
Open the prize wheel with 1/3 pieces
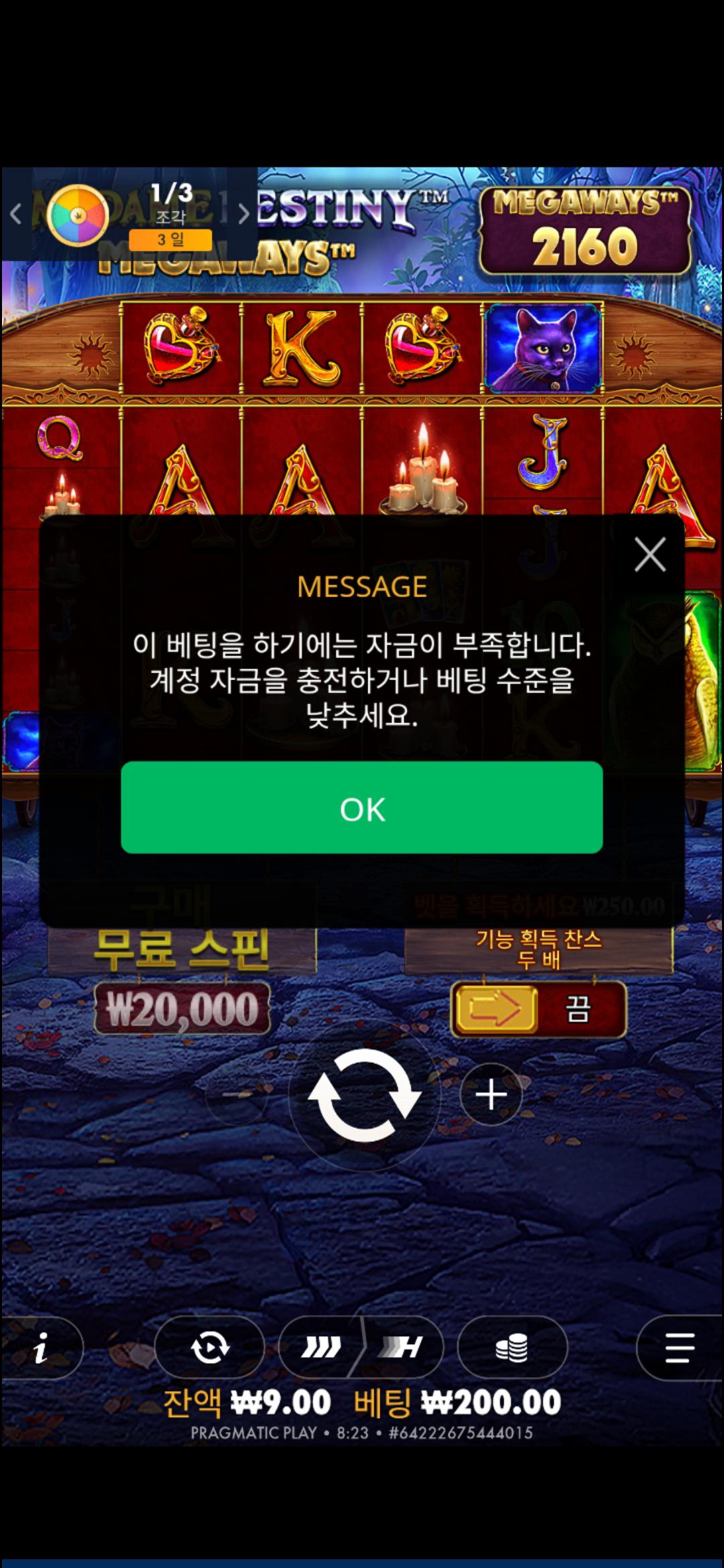coord(78,214)
